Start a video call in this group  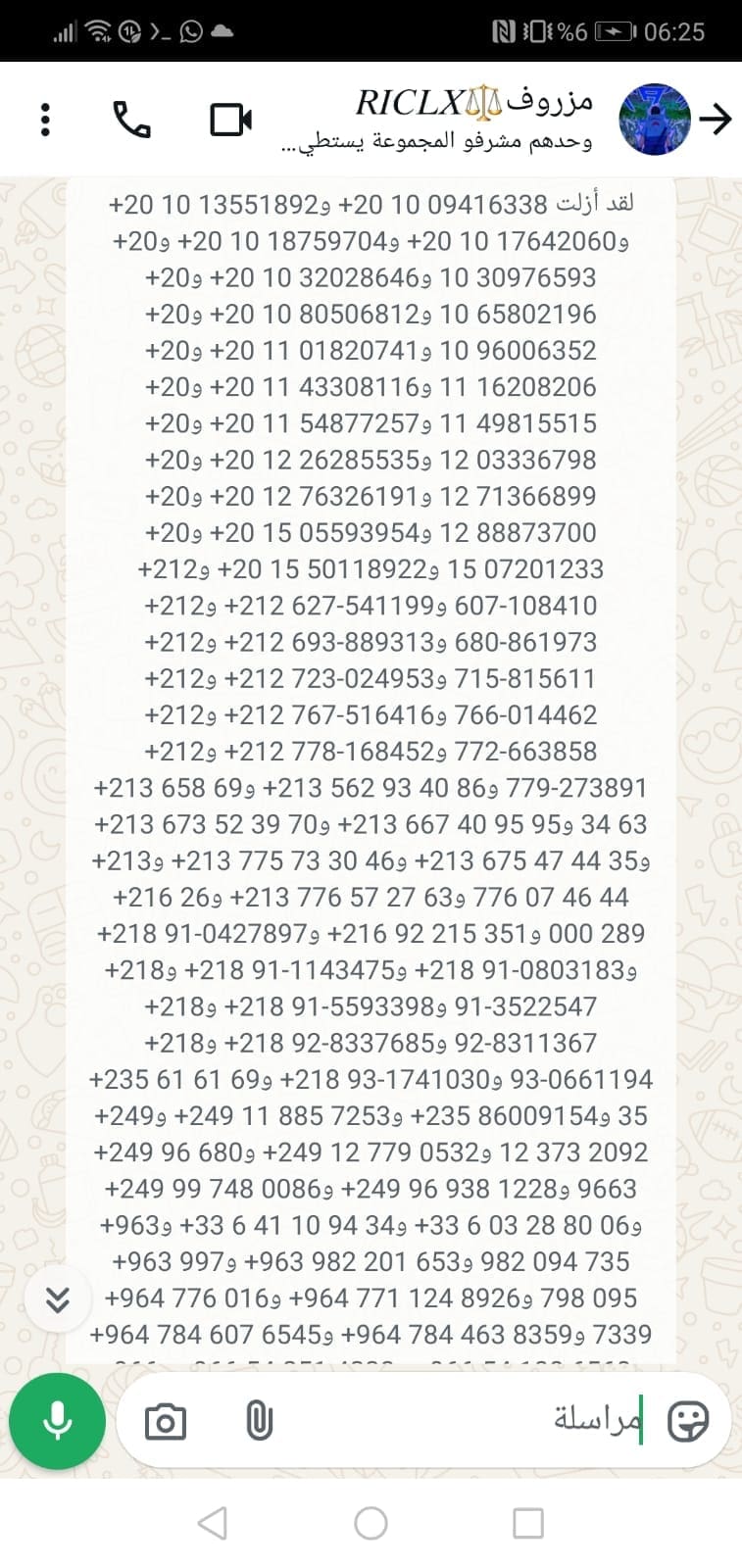pyautogui.click(x=231, y=120)
